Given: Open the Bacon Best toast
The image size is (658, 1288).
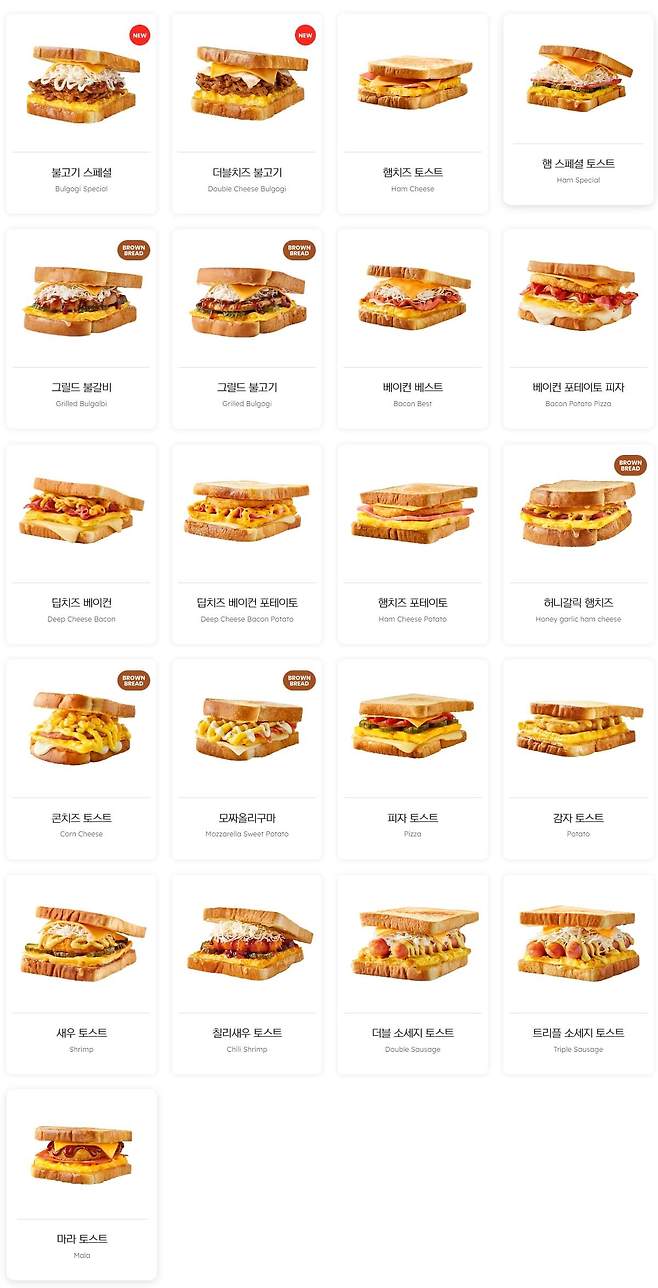Looking at the screenshot, I should click(413, 328).
